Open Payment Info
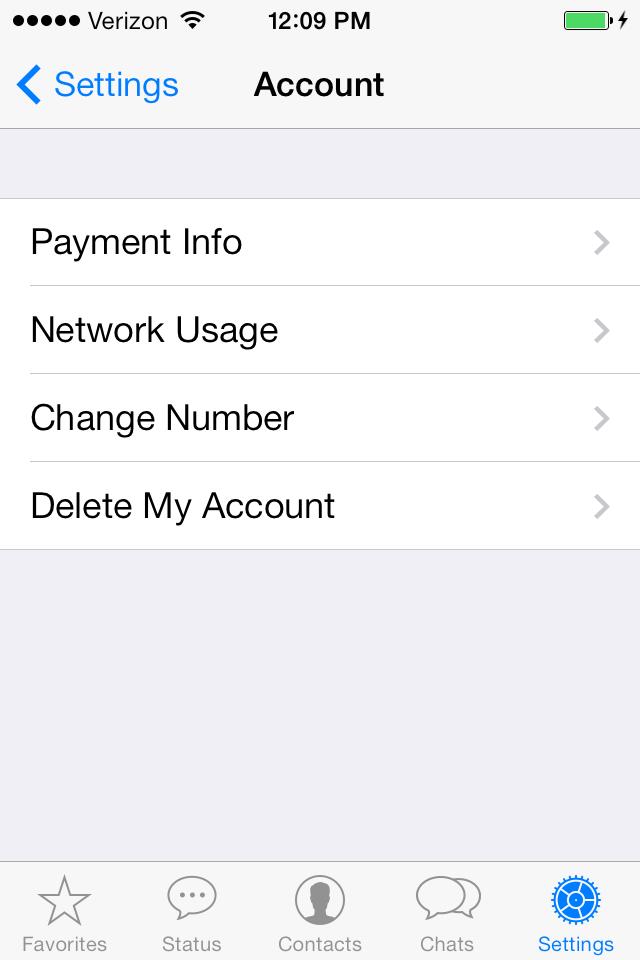 (320, 242)
